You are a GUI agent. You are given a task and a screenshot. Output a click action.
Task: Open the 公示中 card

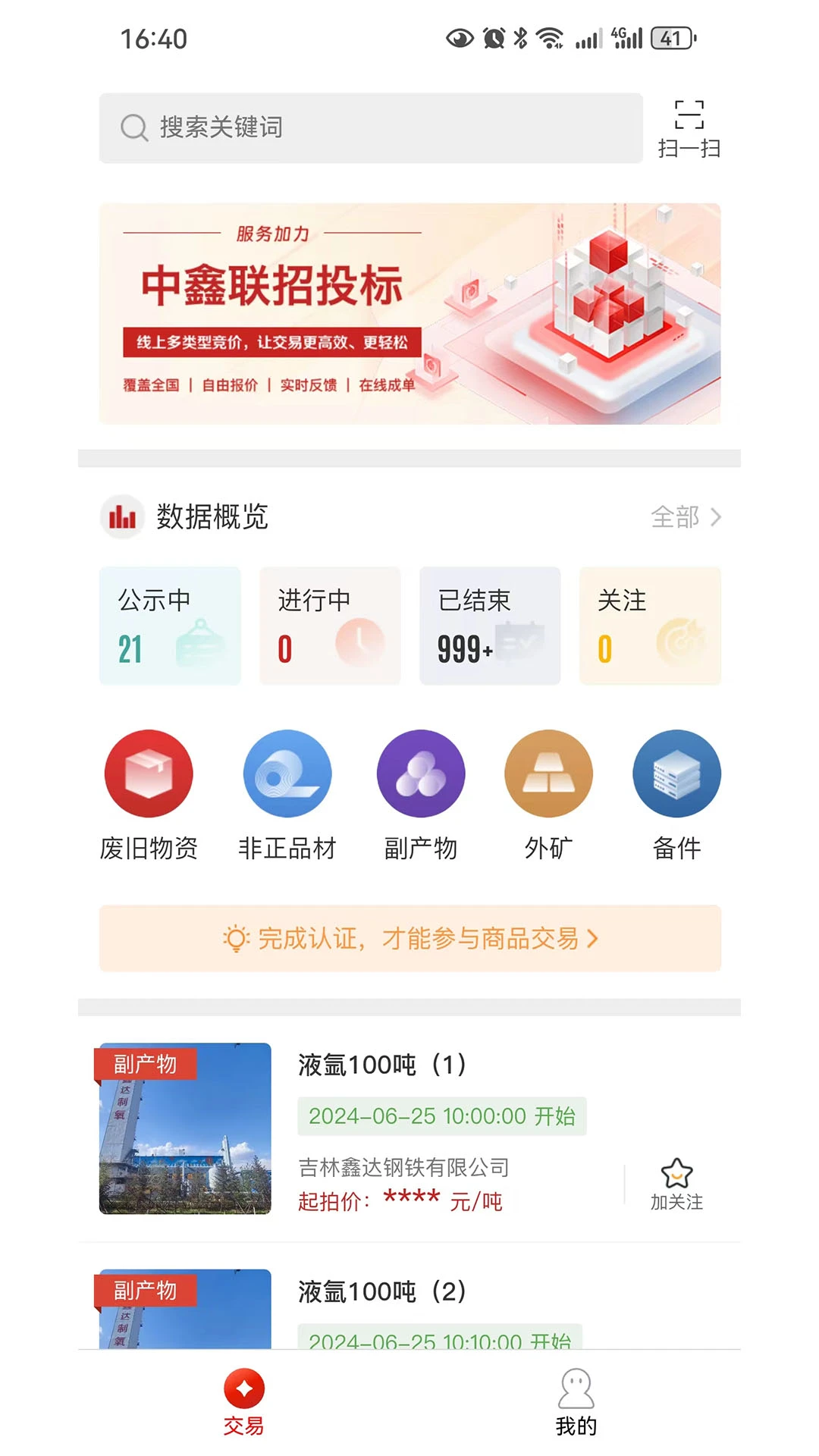(x=170, y=626)
